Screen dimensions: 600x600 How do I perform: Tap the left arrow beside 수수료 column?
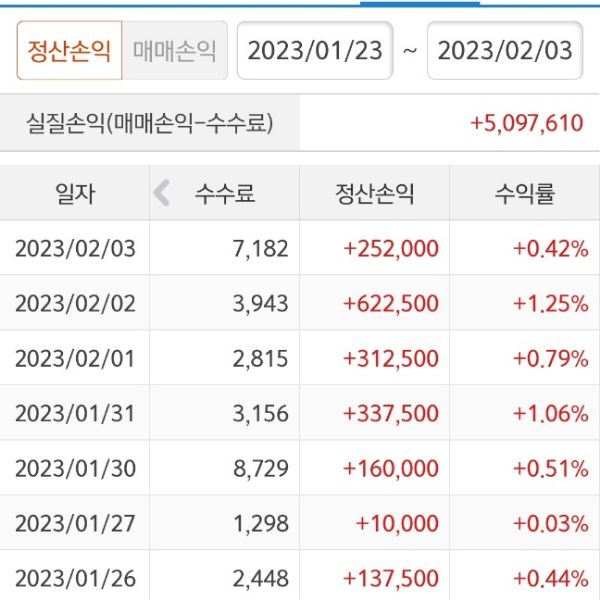point(163,193)
